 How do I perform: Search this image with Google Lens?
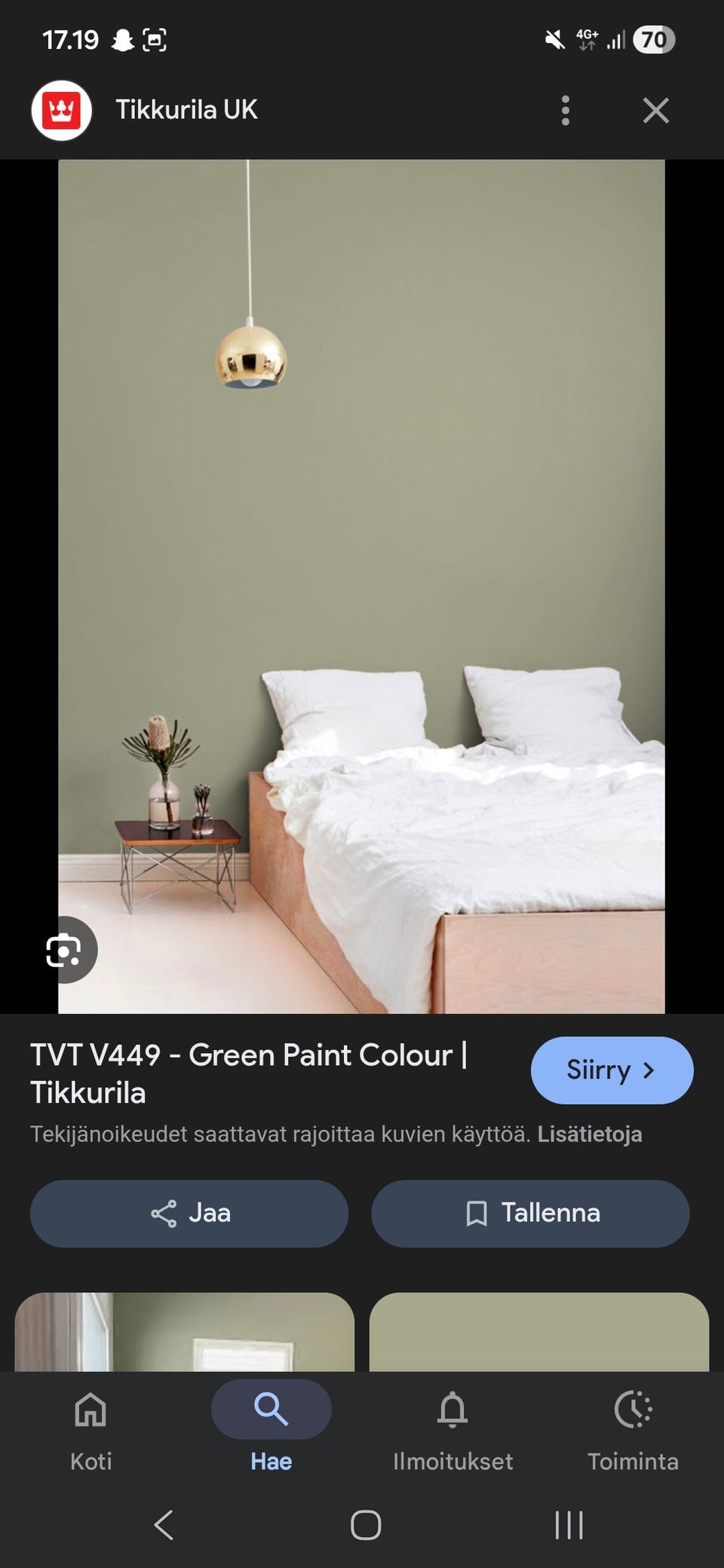[64, 950]
